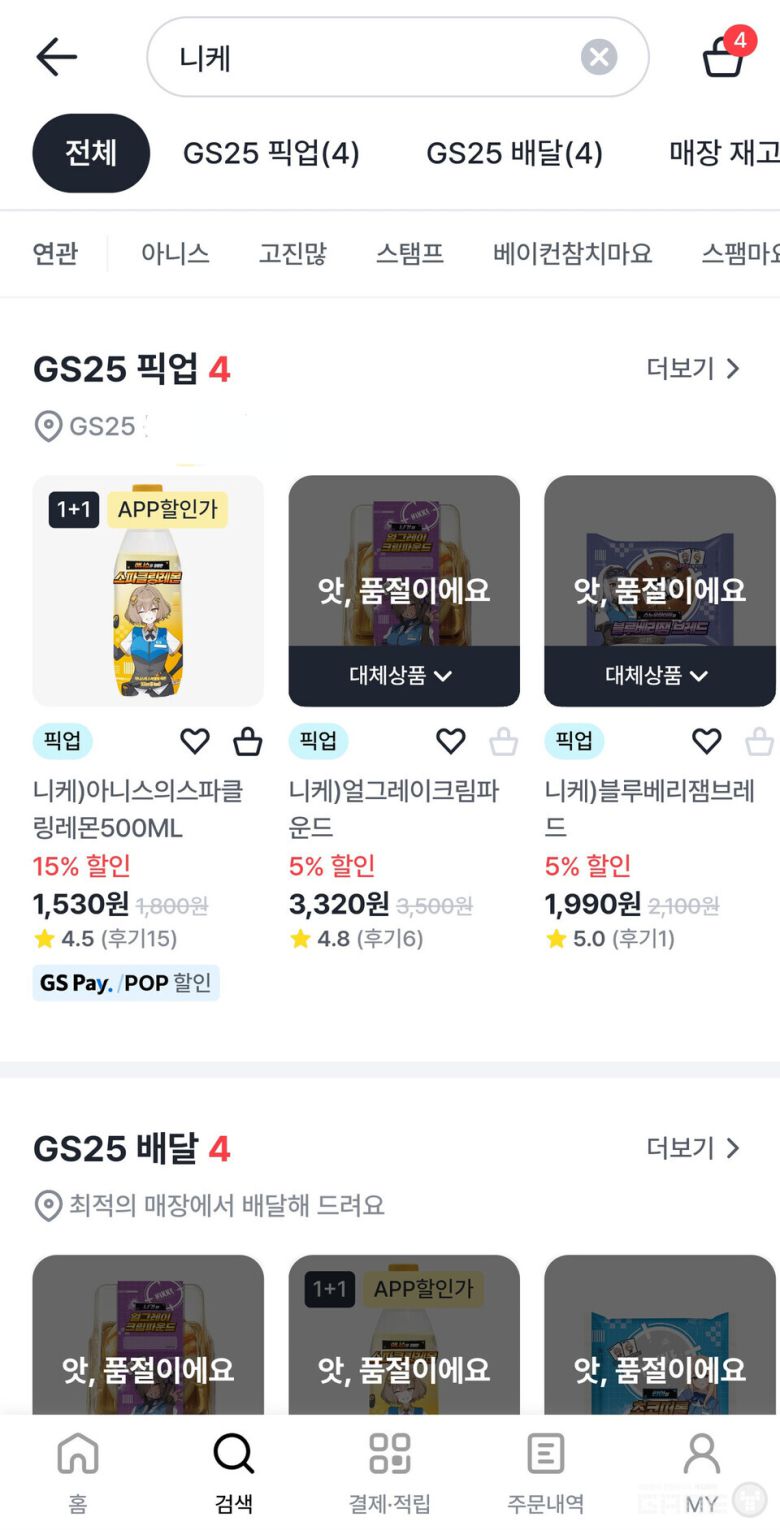The height and width of the screenshot is (1530, 780).
Task: Tap the 베이컨참치마요 related keyword
Action: tap(571, 254)
